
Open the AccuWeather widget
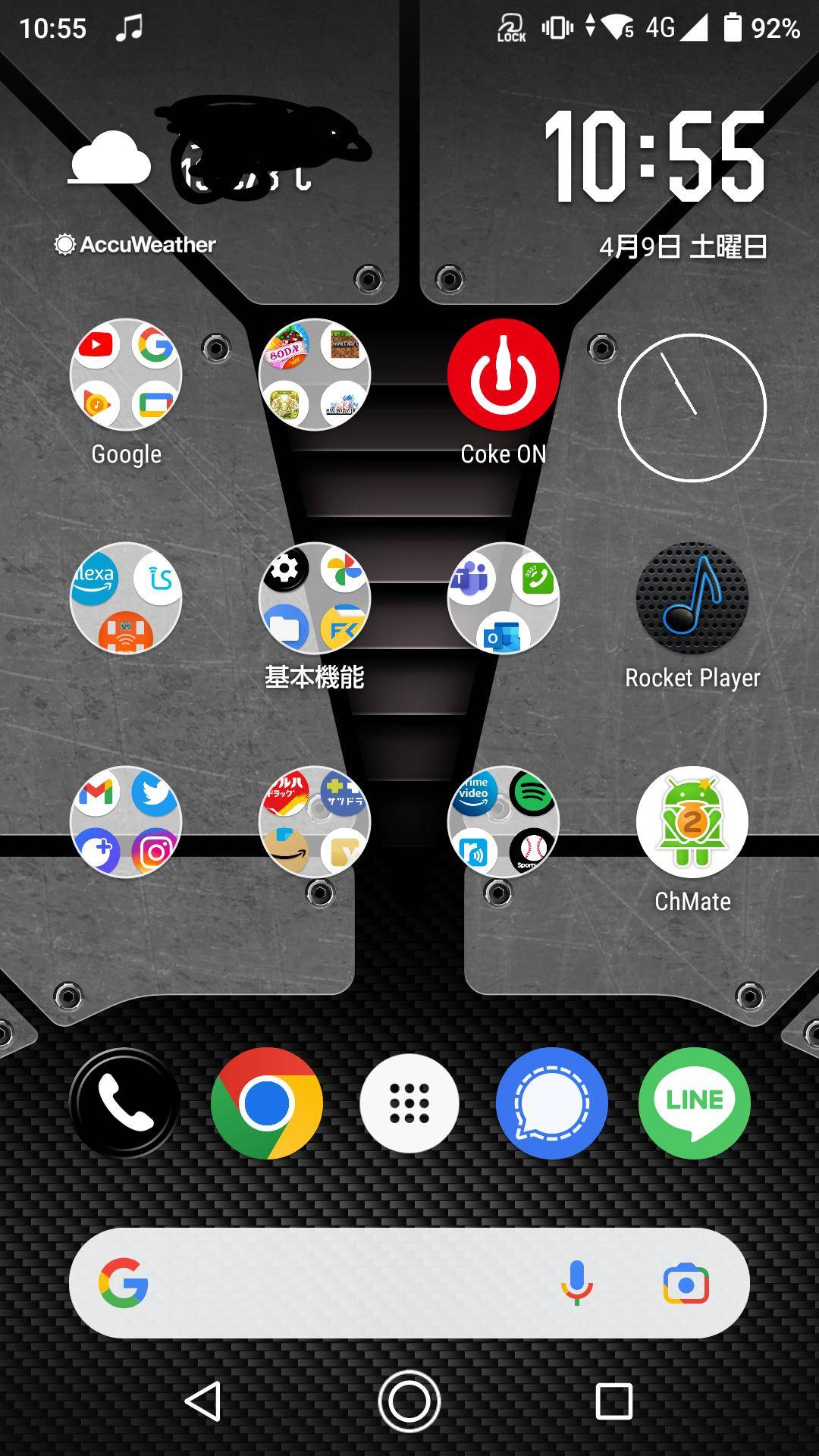pos(136,244)
